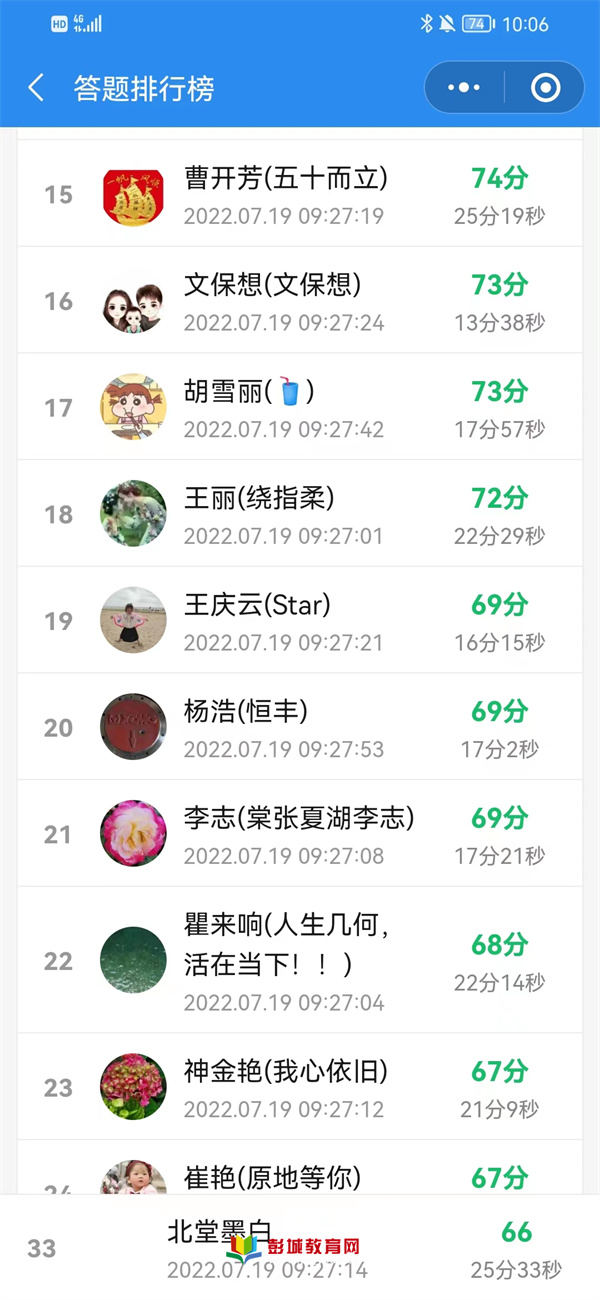
Task: Go back from the 答题排行榜 page
Action: point(36,88)
